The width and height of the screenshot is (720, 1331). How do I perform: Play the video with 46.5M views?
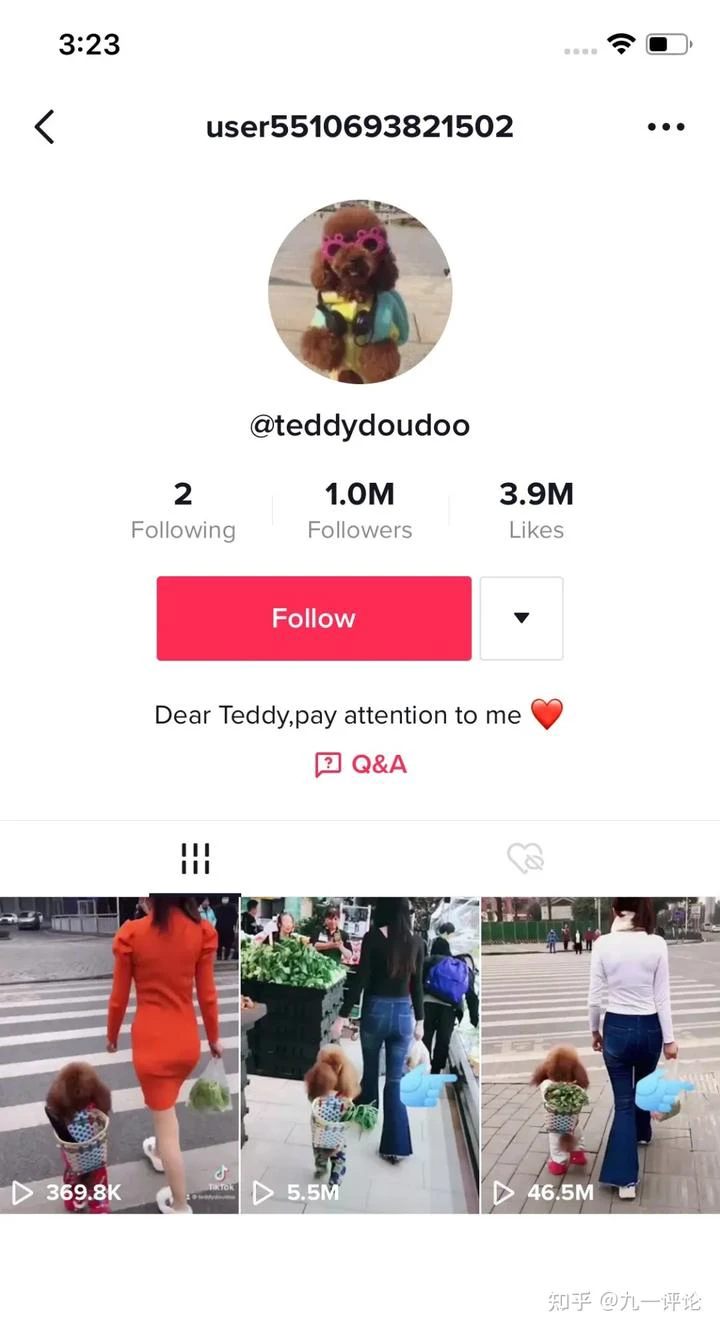[600, 1055]
